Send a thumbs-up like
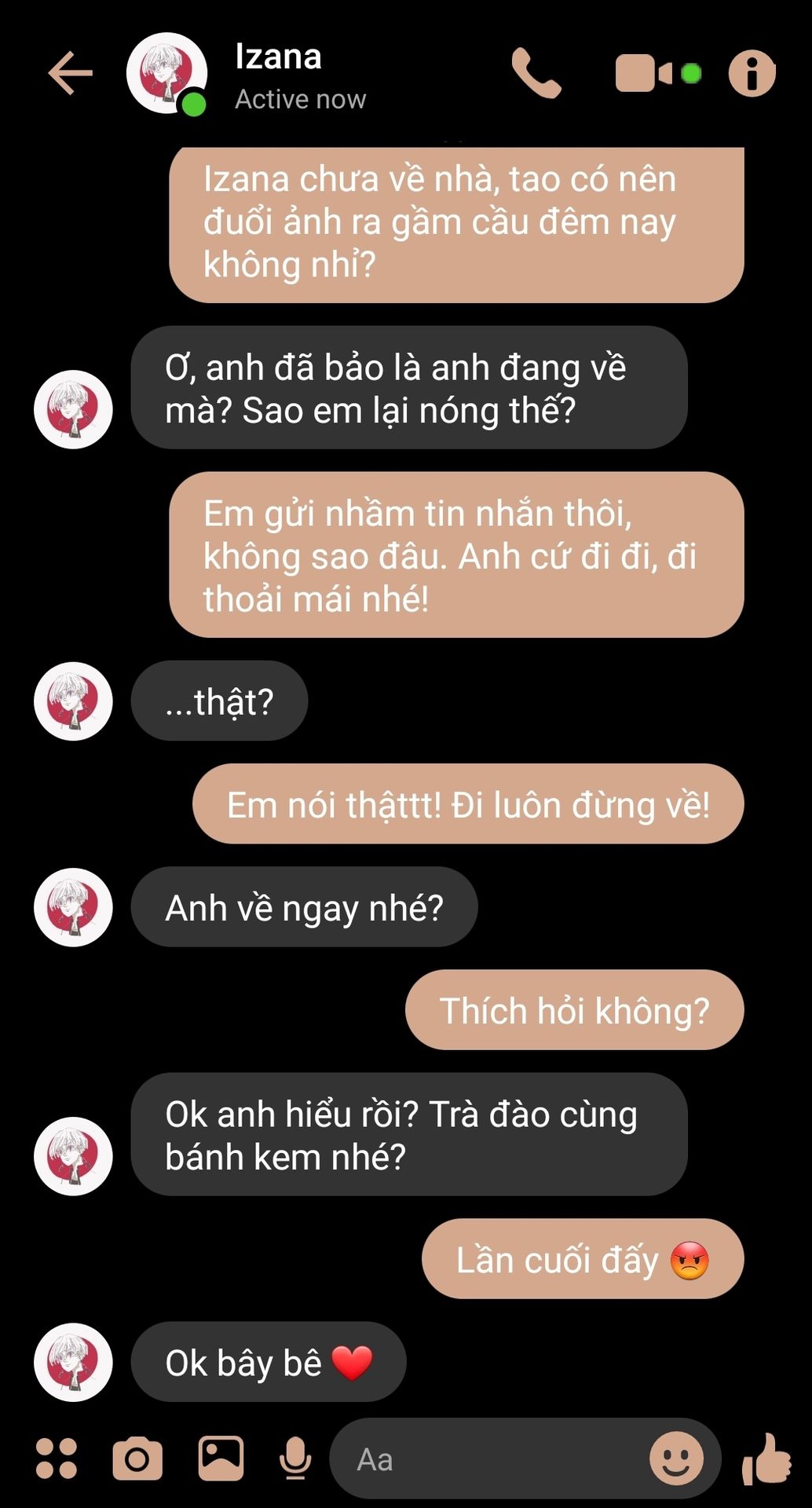This screenshot has height=1508, width=812. 767,1459
